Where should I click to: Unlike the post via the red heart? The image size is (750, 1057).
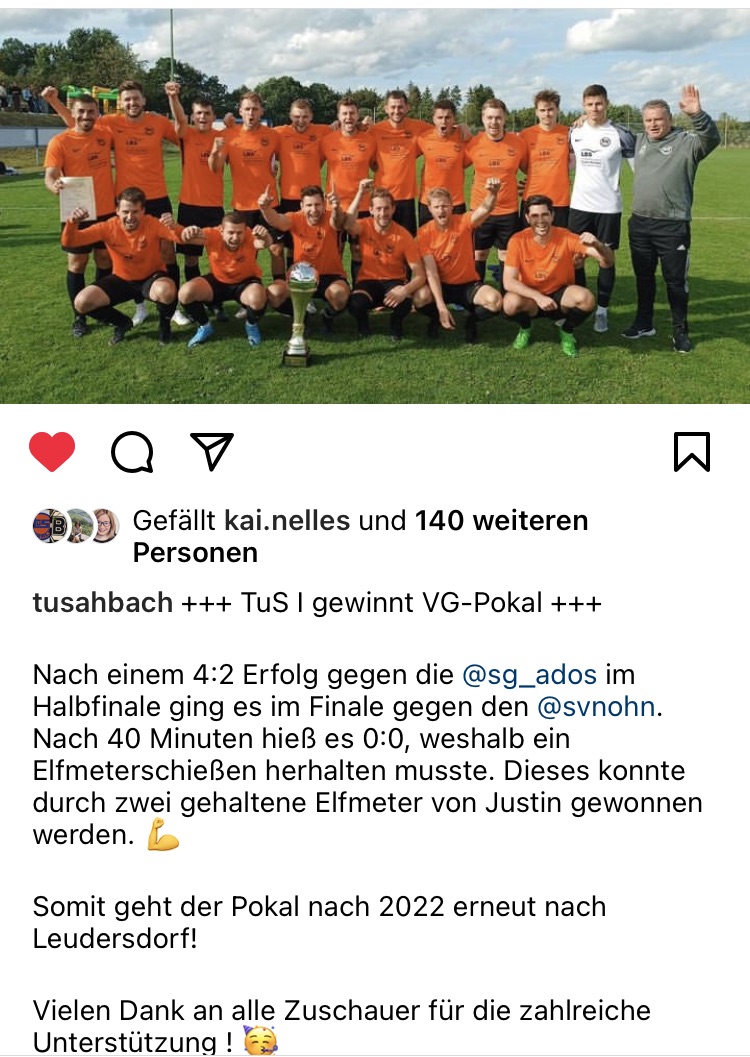click(x=52, y=452)
